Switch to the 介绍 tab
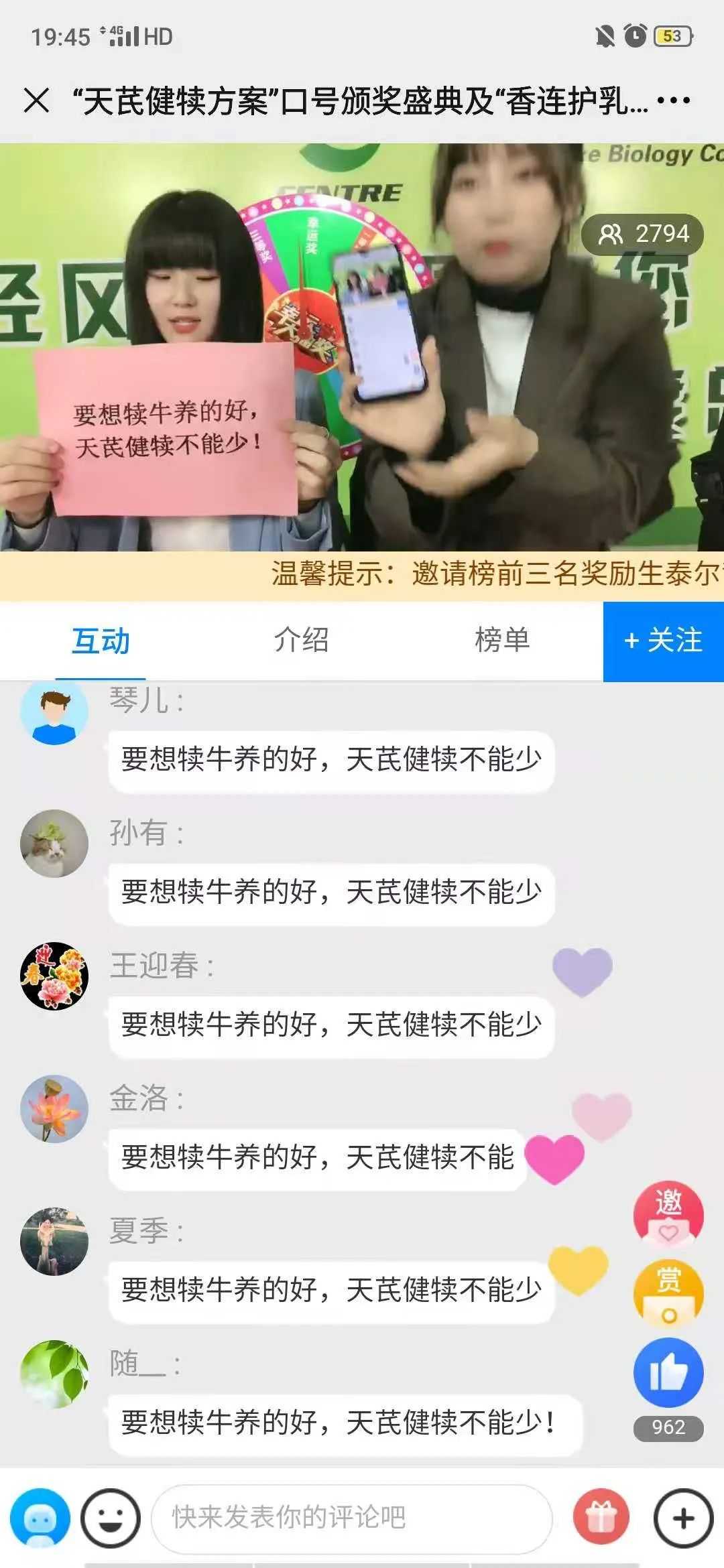724x1568 pixels. point(301,640)
